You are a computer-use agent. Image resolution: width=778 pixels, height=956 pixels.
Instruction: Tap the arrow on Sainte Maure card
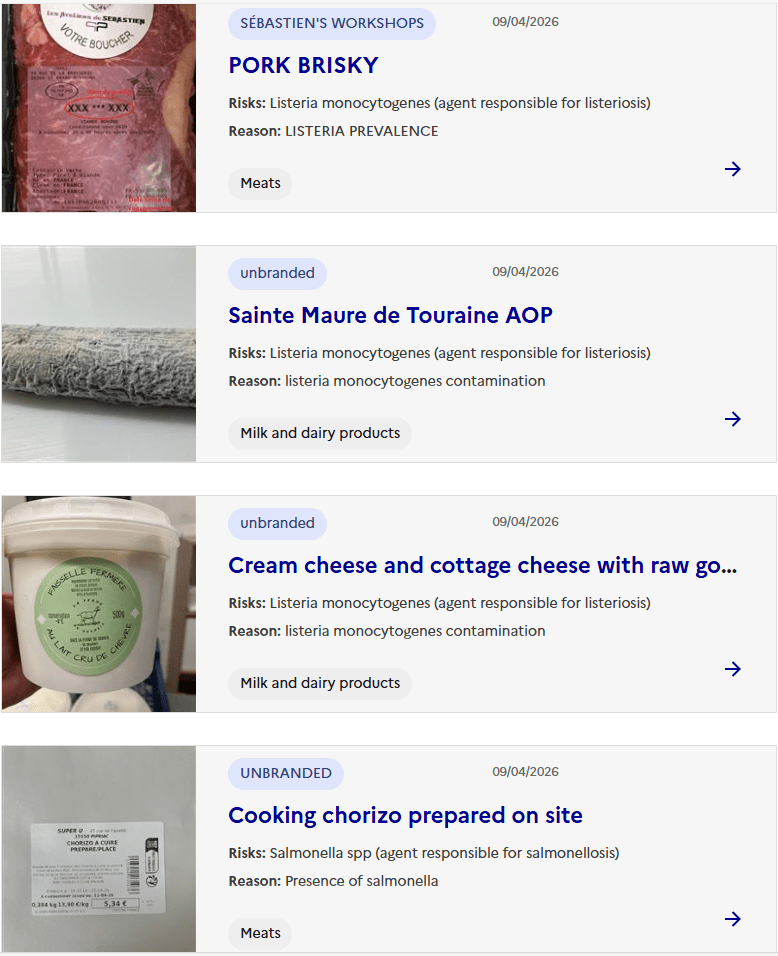733,419
